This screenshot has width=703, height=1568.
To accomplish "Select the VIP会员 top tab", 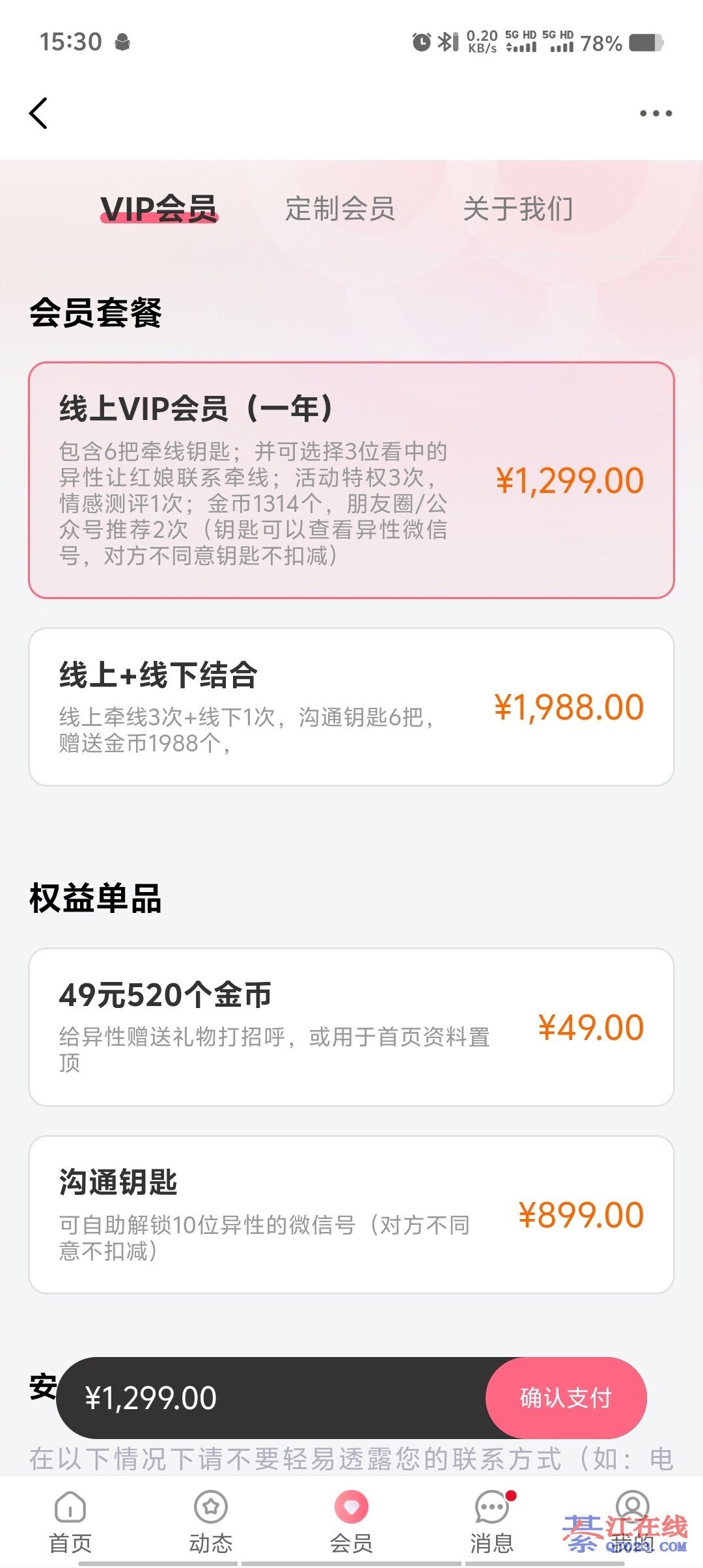I will click(x=159, y=209).
